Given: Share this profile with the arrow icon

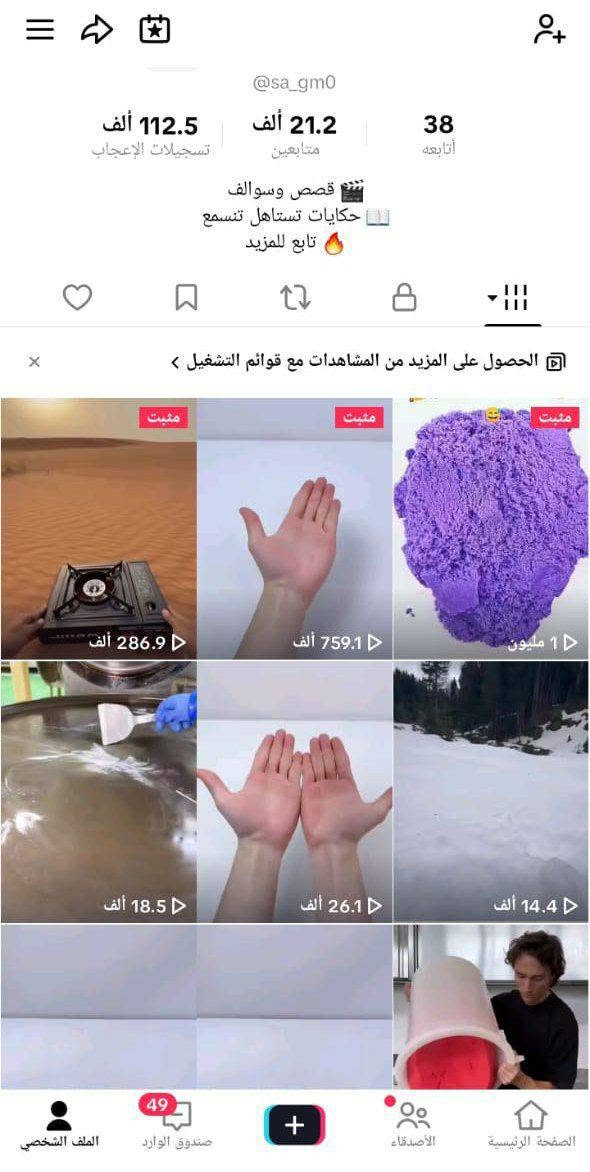Looking at the screenshot, I should pyautogui.click(x=97, y=30).
